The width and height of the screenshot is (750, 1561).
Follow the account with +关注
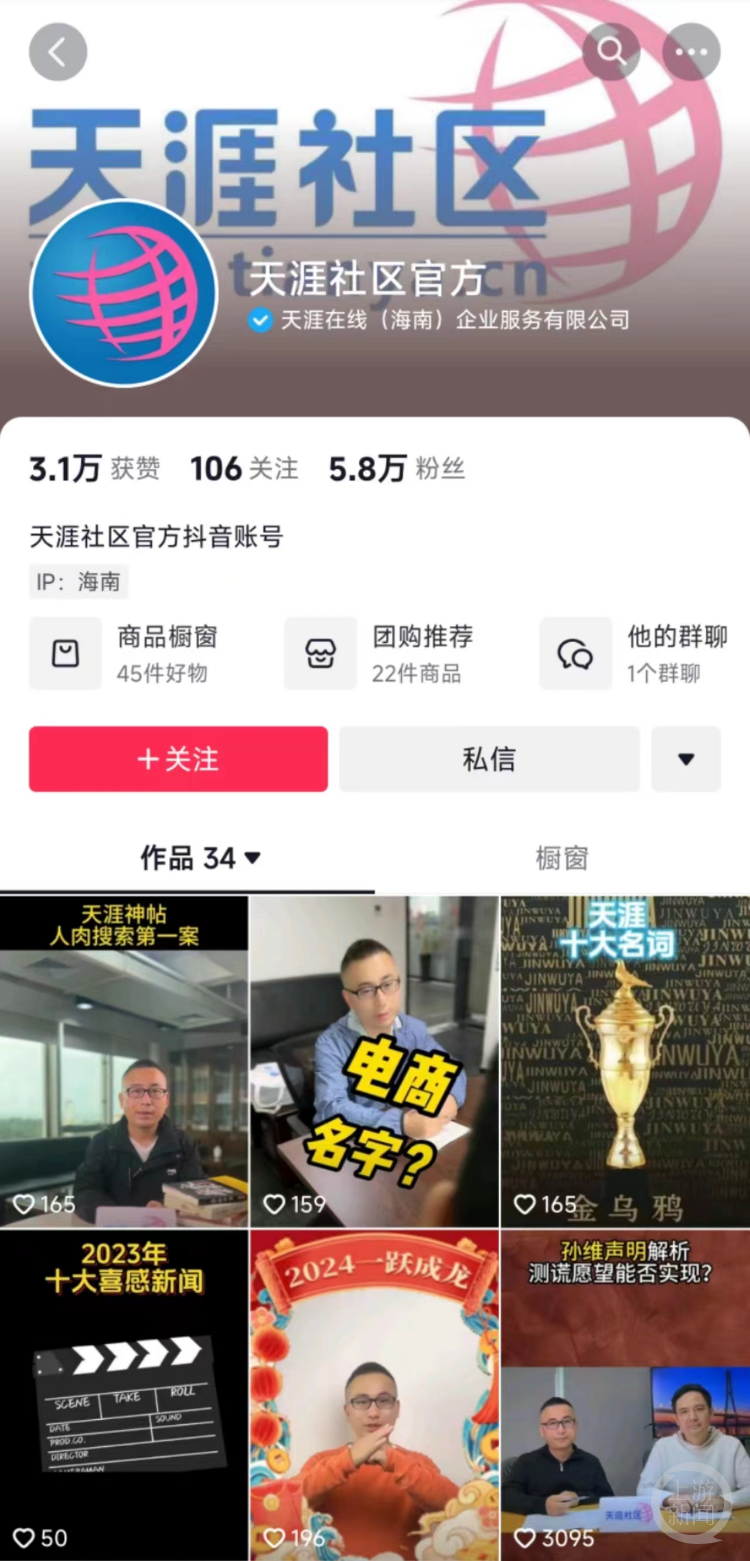pos(178,759)
